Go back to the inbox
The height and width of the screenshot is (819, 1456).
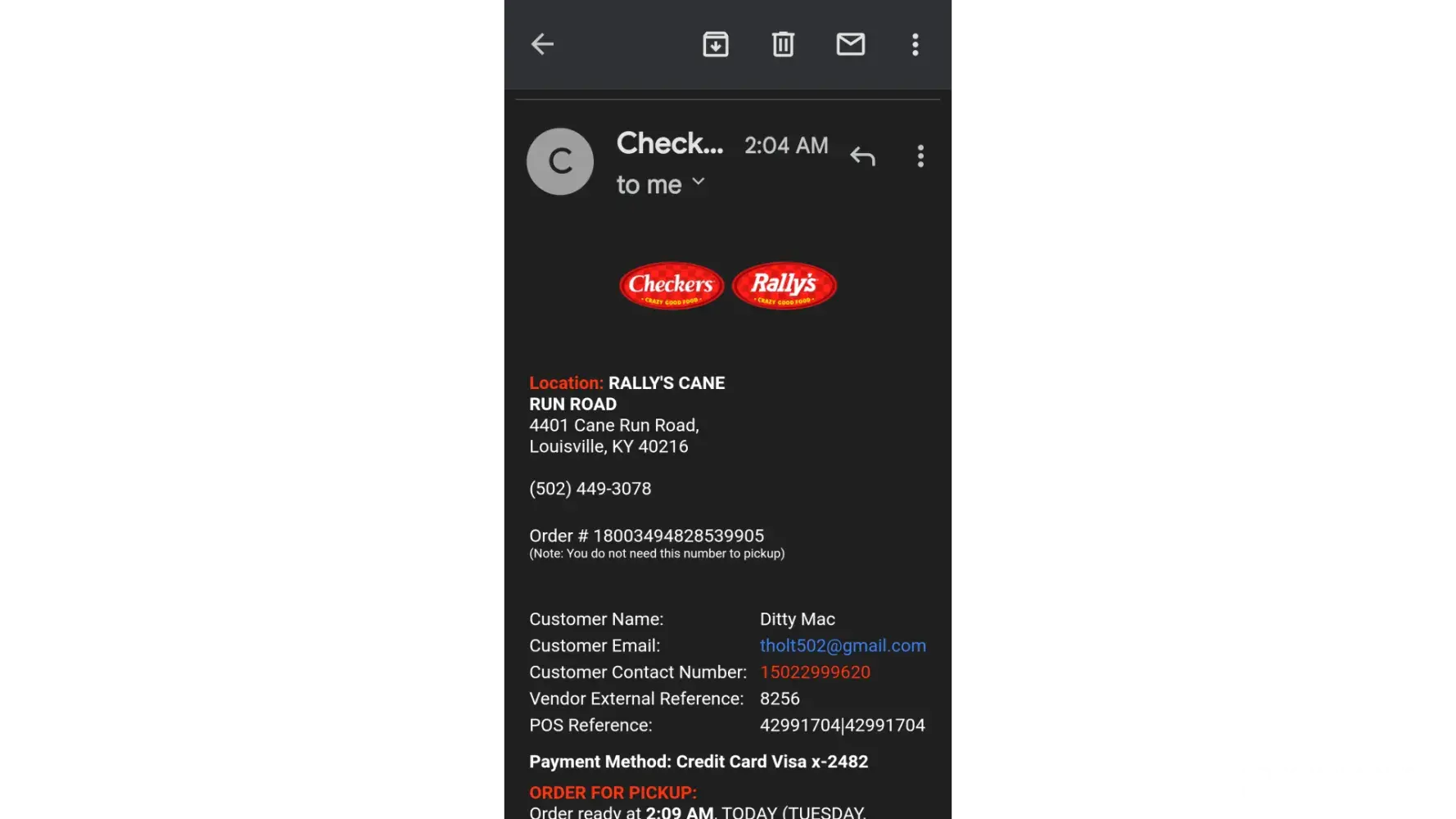coord(542,44)
